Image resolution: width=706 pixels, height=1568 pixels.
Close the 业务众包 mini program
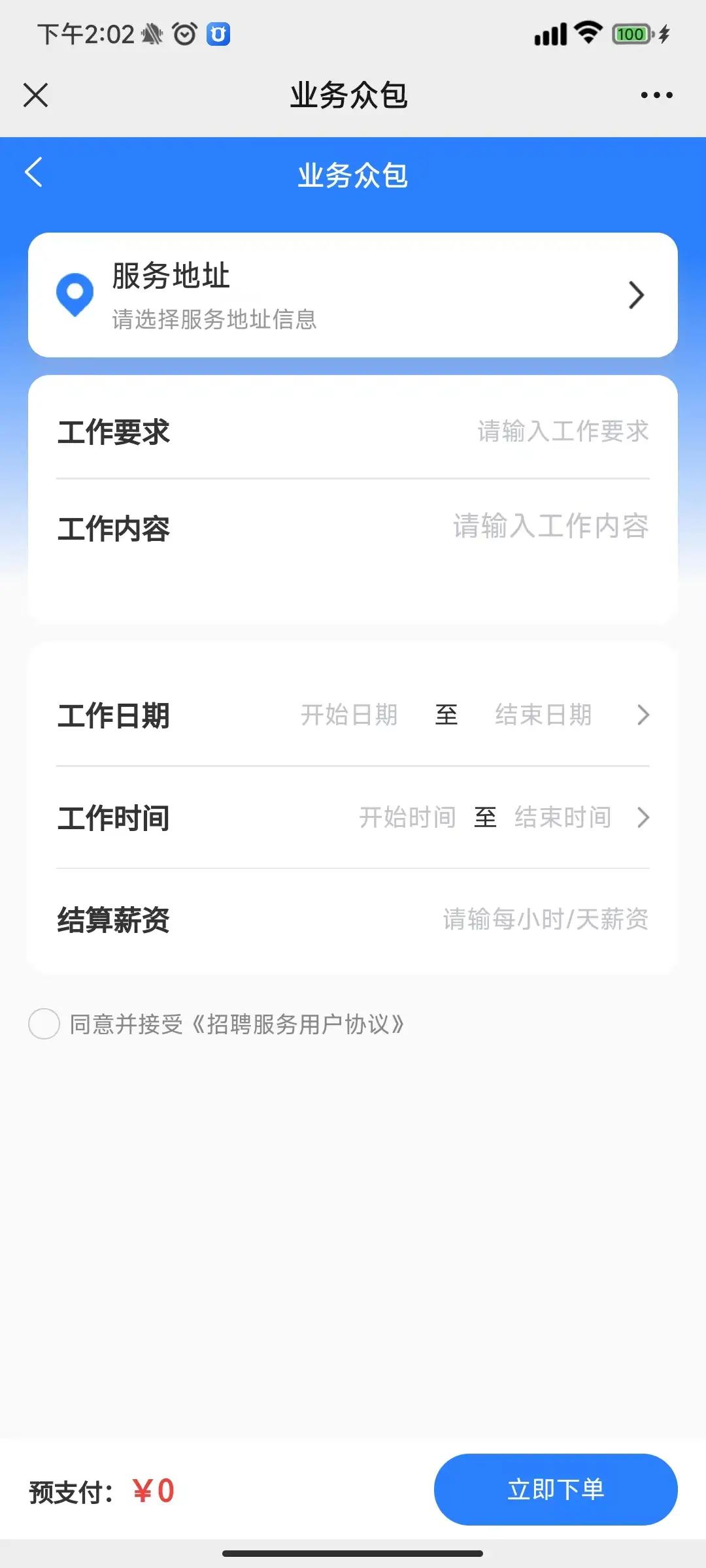[36, 95]
